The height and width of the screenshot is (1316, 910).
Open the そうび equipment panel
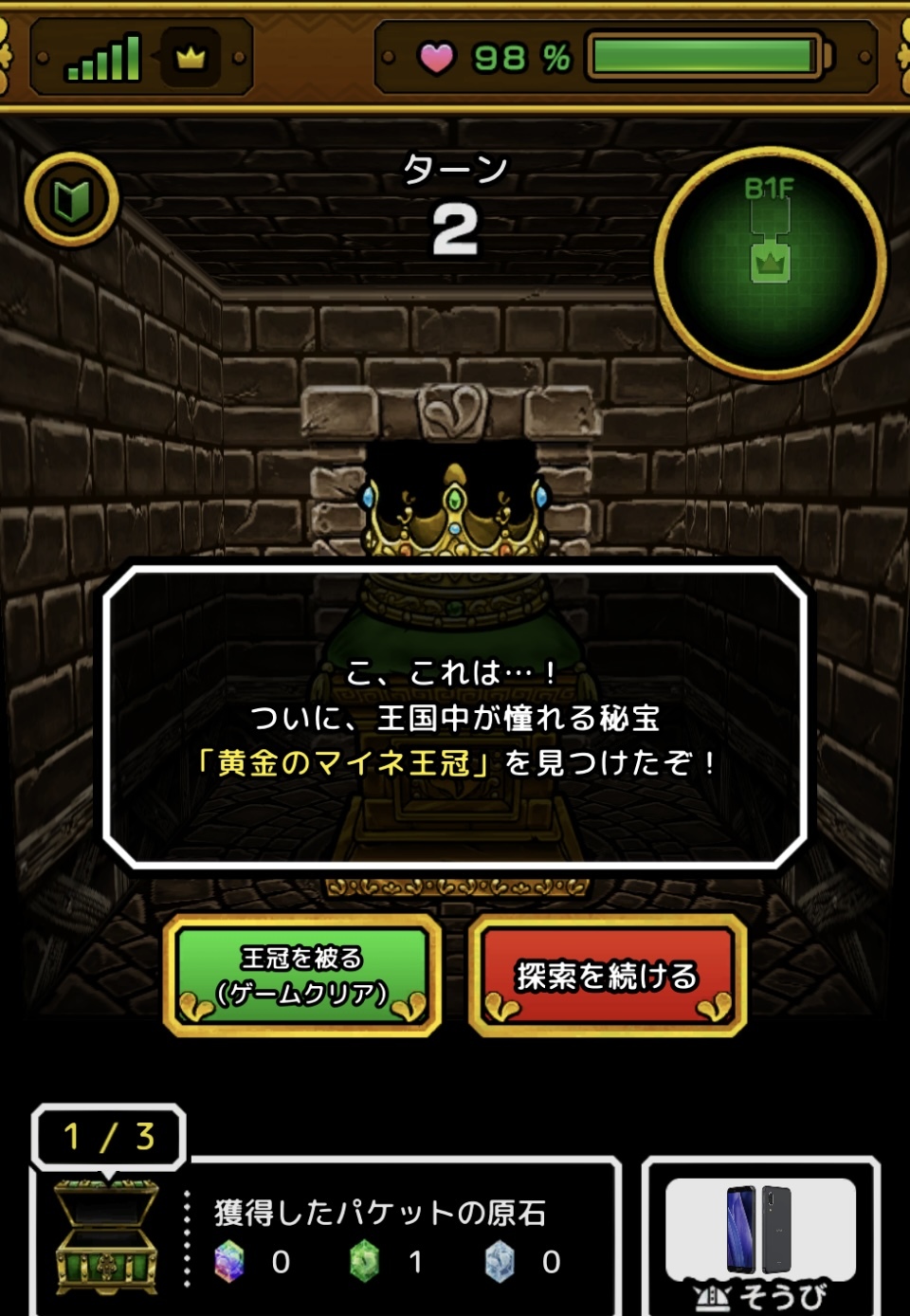tap(762, 1235)
